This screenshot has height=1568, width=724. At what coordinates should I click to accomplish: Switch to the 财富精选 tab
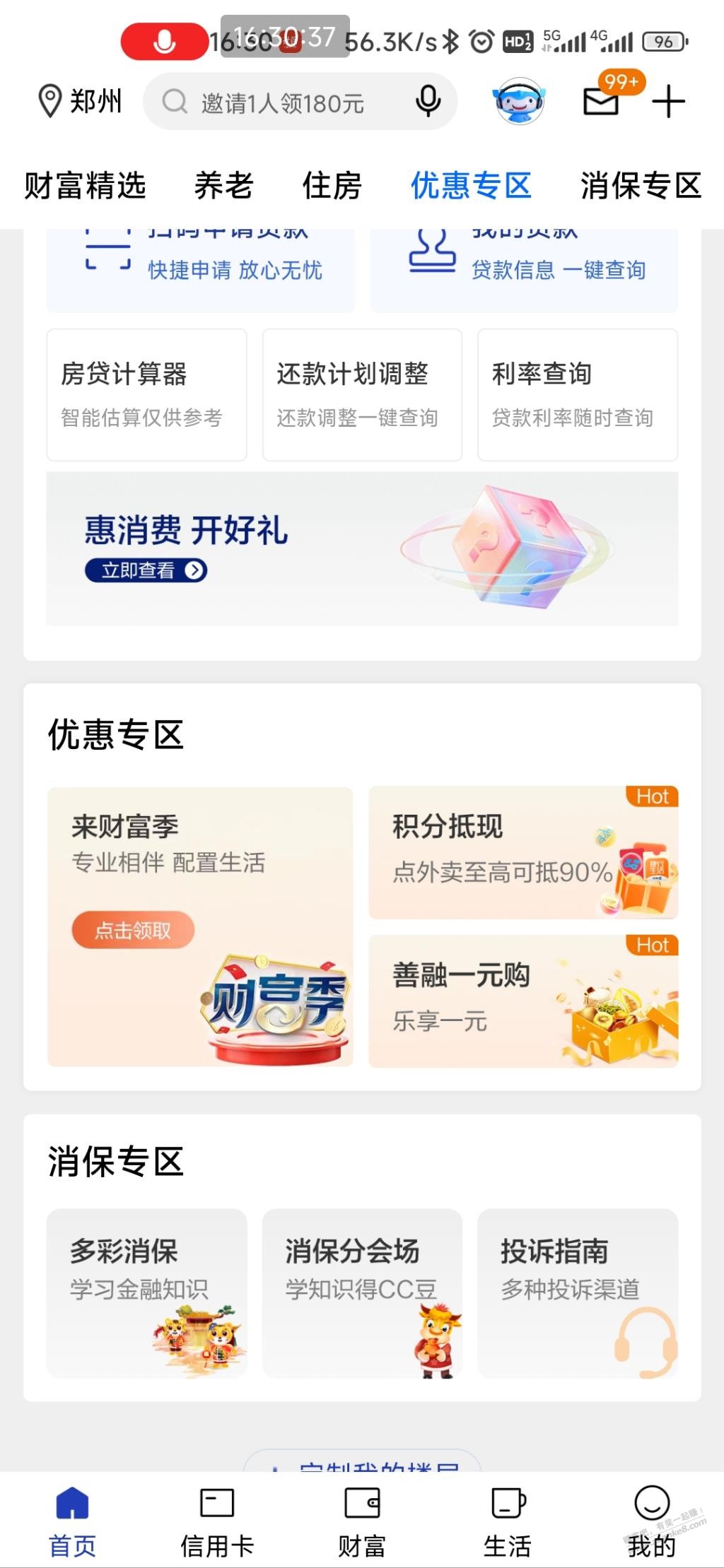[x=85, y=186]
